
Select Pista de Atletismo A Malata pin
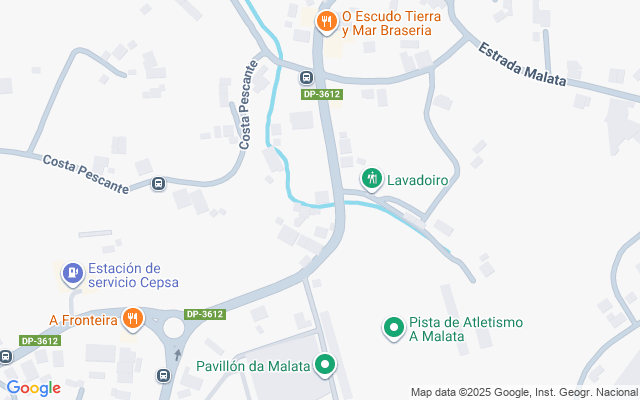point(393,326)
